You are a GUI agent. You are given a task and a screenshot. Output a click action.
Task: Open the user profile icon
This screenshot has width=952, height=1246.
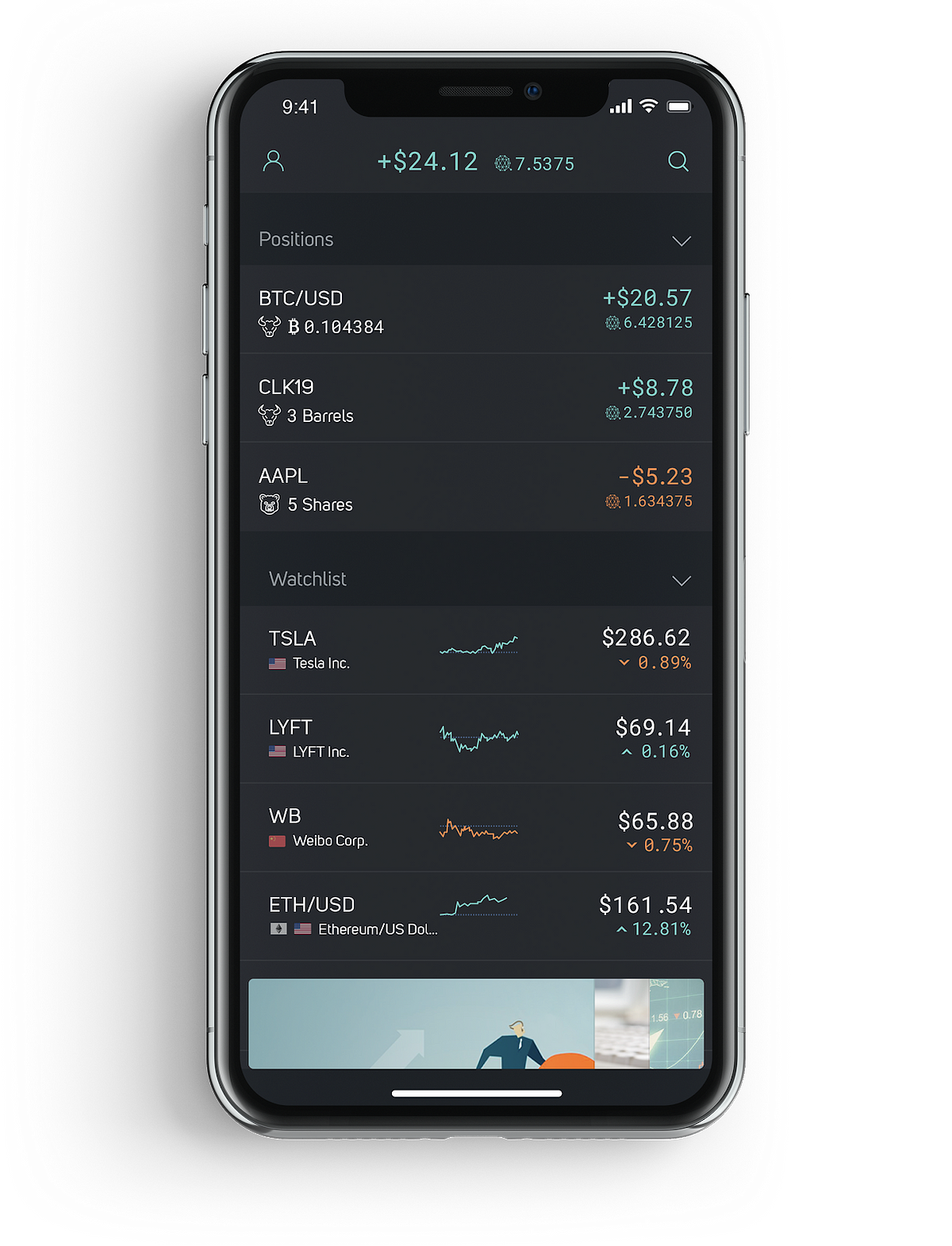tap(274, 161)
